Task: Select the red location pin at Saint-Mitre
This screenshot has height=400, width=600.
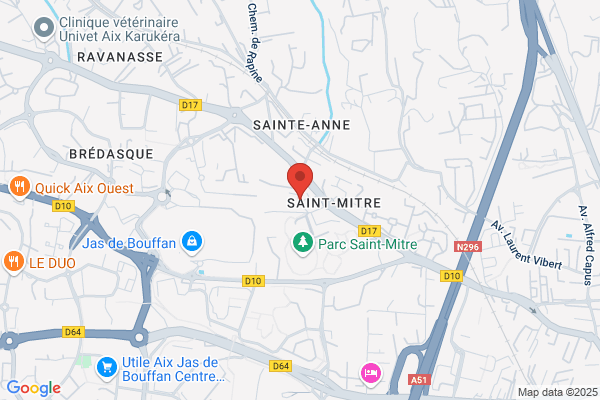Action: click(x=300, y=181)
